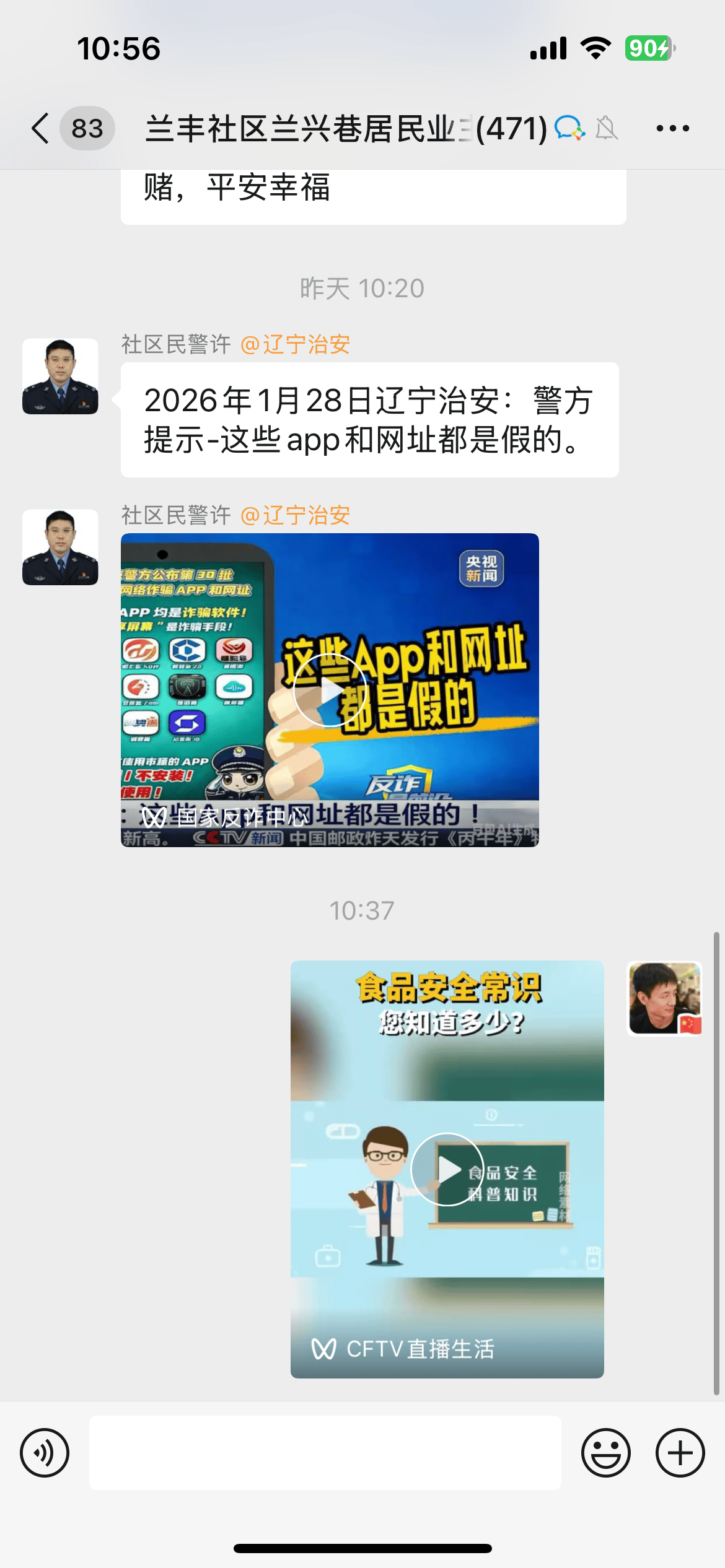Image resolution: width=725 pixels, height=1568 pixels.
Task: View my own avatar beside the food video
Action: [x=665, y=998]
